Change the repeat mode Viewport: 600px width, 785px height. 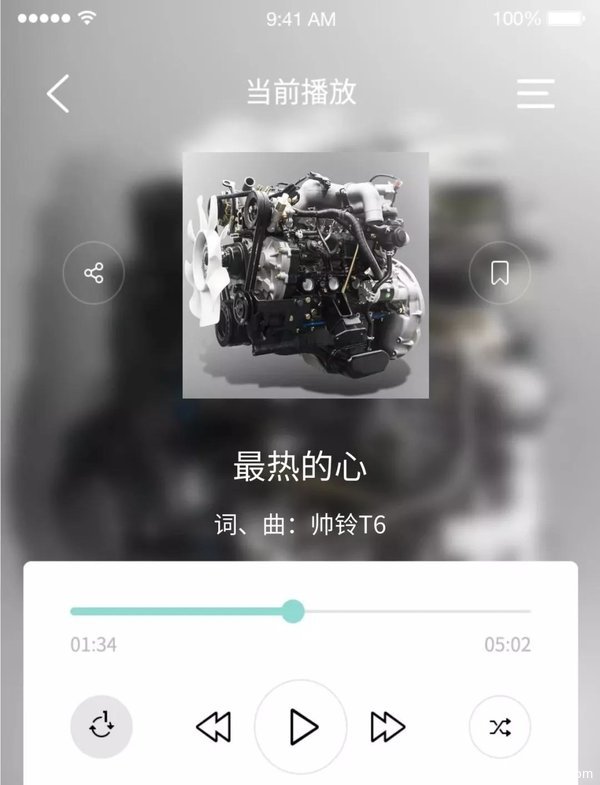pyautogui.click(x=101, y=727)
